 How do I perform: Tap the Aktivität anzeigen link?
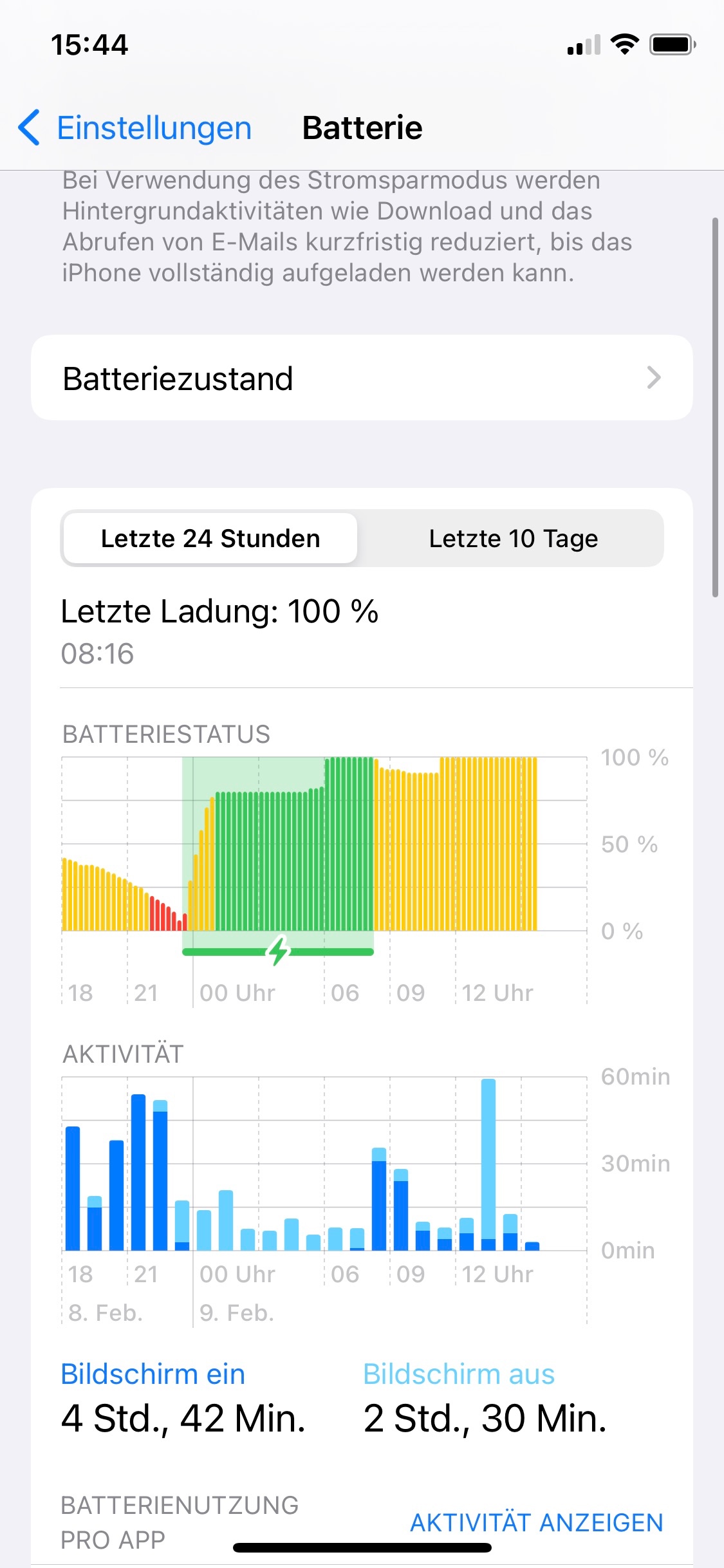click(x=536, y=1522)
